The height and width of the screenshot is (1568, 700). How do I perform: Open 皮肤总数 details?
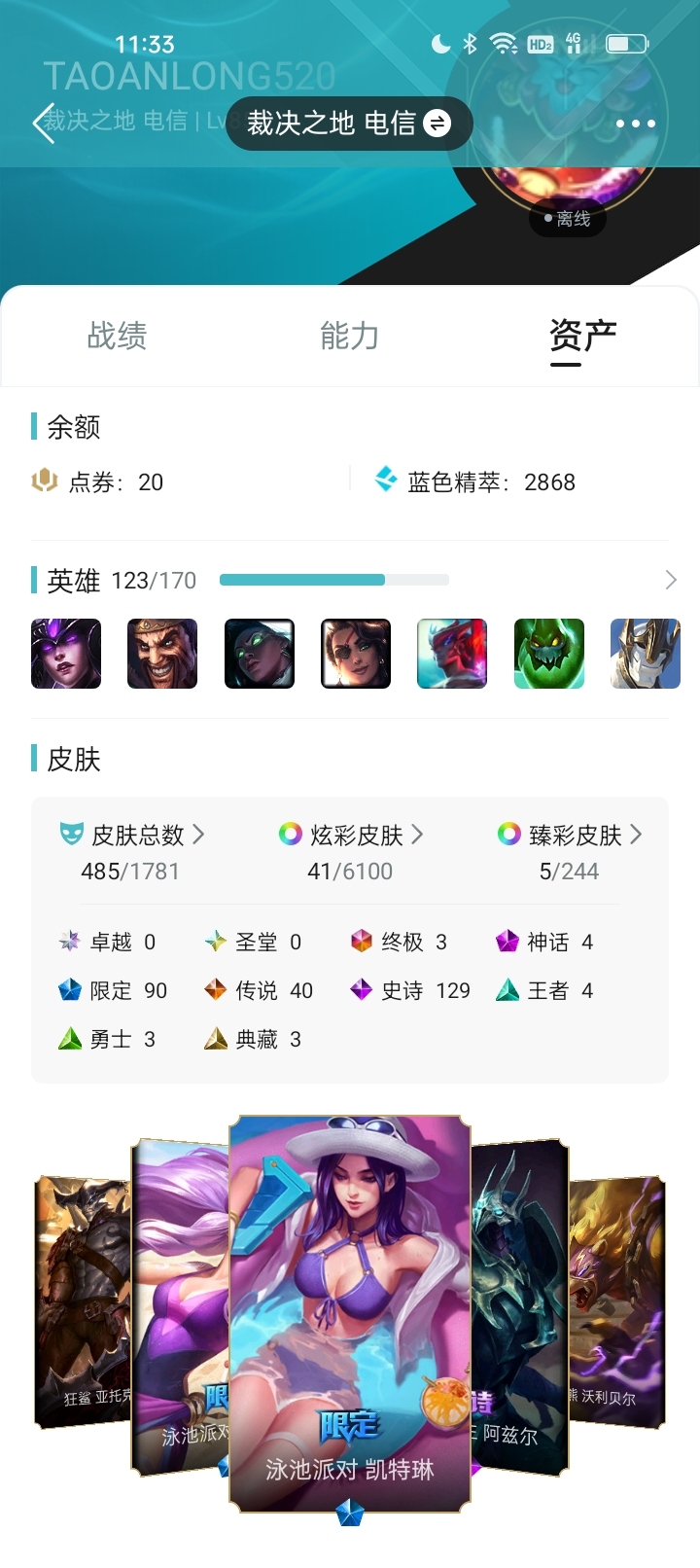tap(132, 835)
